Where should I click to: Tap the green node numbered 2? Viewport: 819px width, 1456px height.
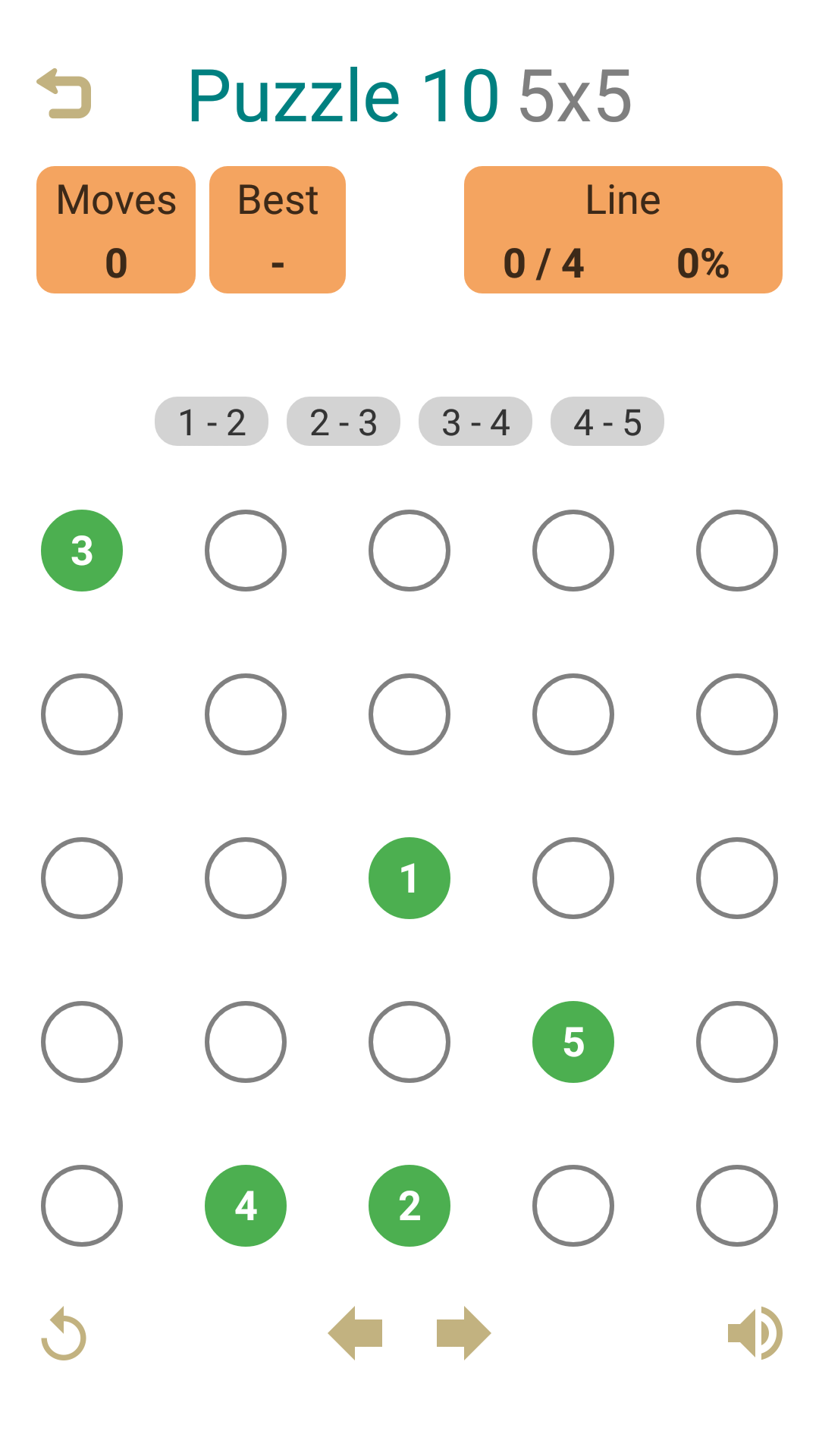pos(409,1206)
